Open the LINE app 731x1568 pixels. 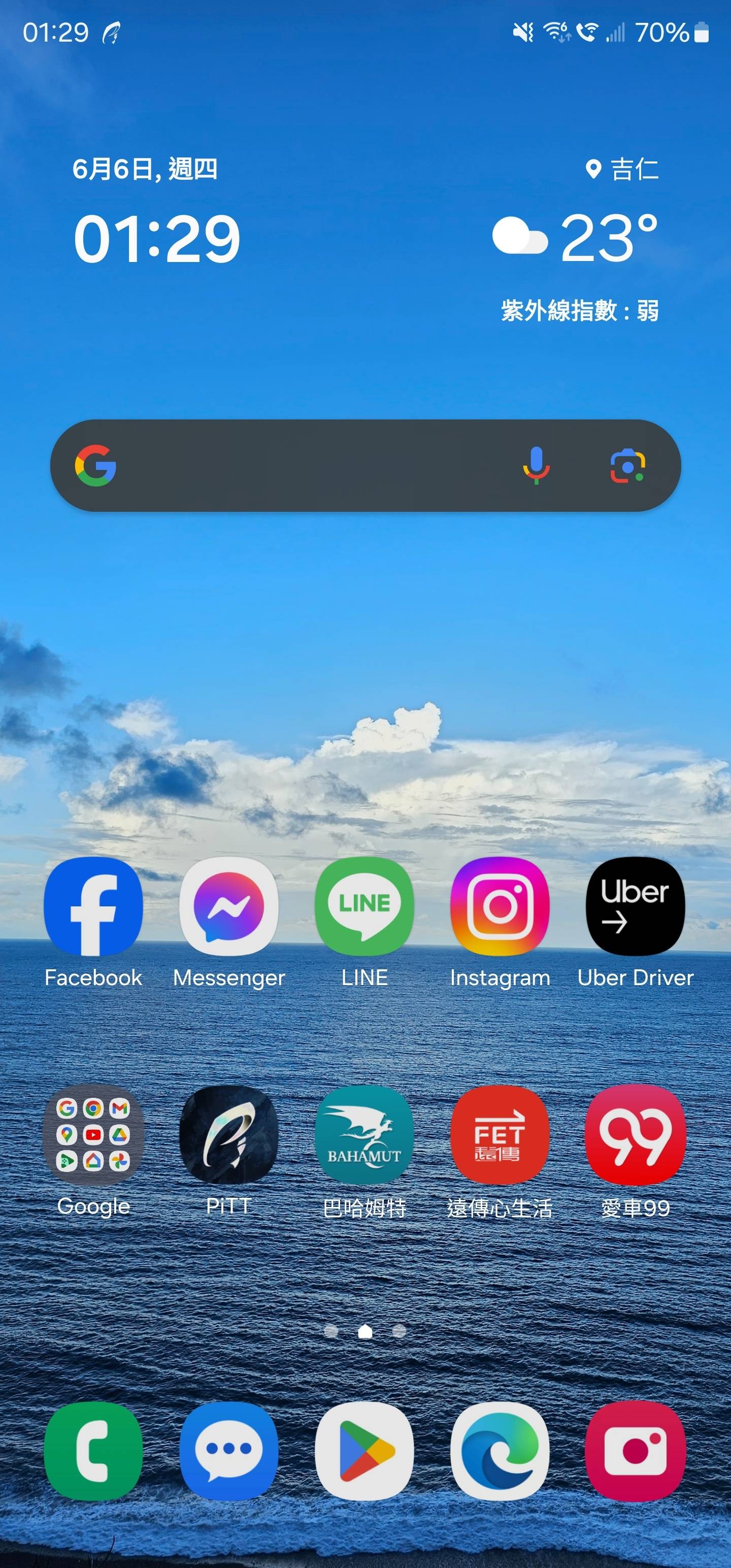(x=364, y=907)
